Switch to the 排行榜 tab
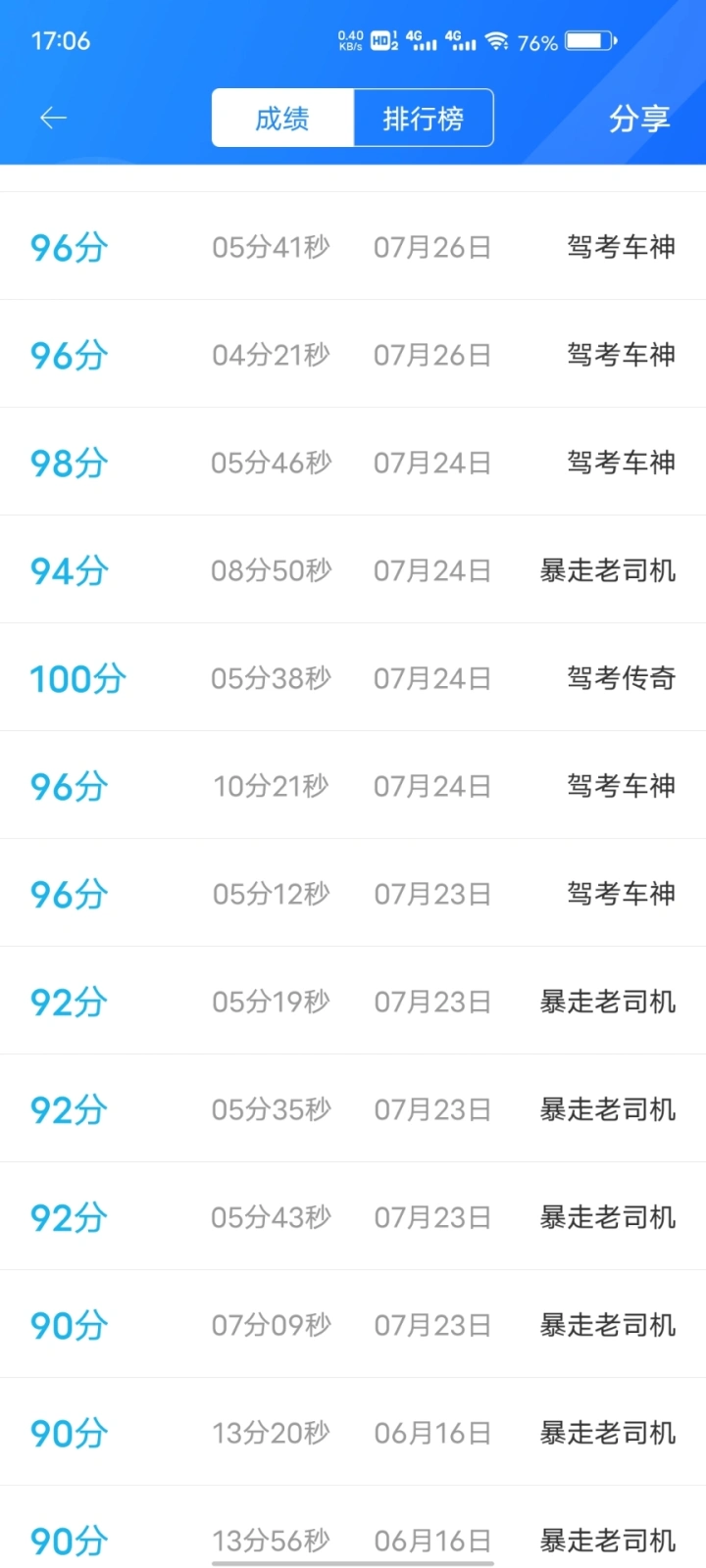706x1568 pixels. 423,119
